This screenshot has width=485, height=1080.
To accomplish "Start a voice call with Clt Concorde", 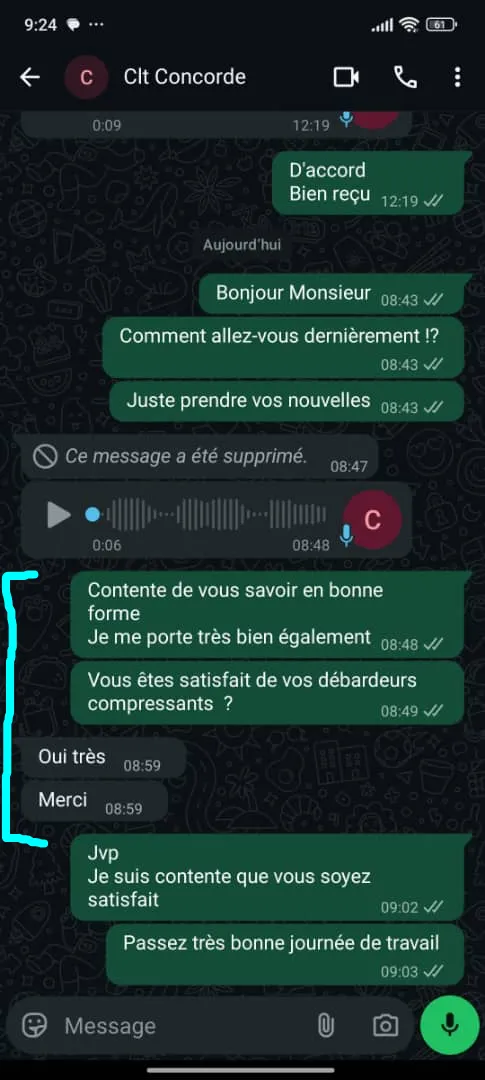I will (x=405, y=77).
